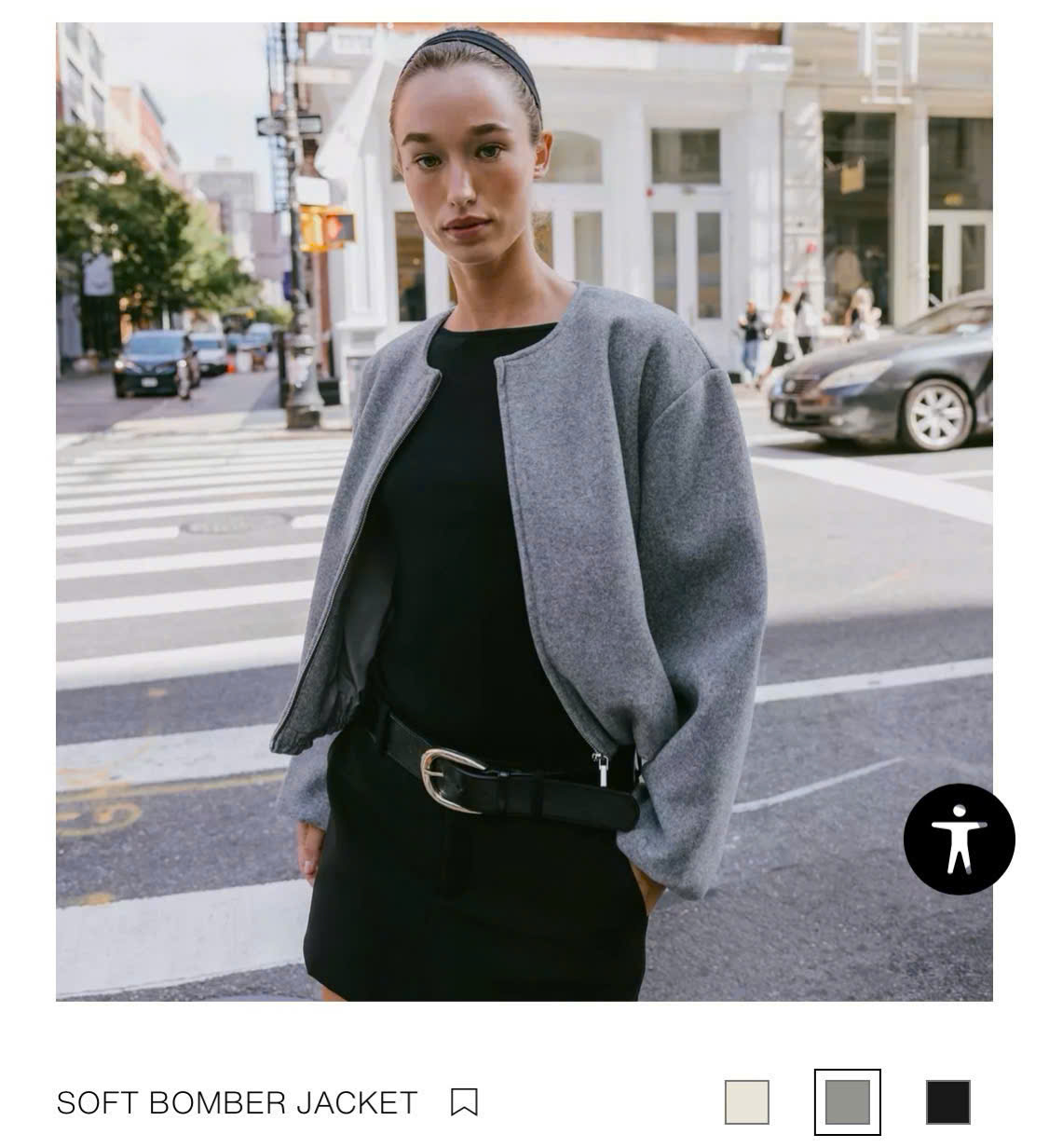
Task: Open the Soft Bomber Jacket product photo
Action: pyautogui.click(x=524, y=512)
